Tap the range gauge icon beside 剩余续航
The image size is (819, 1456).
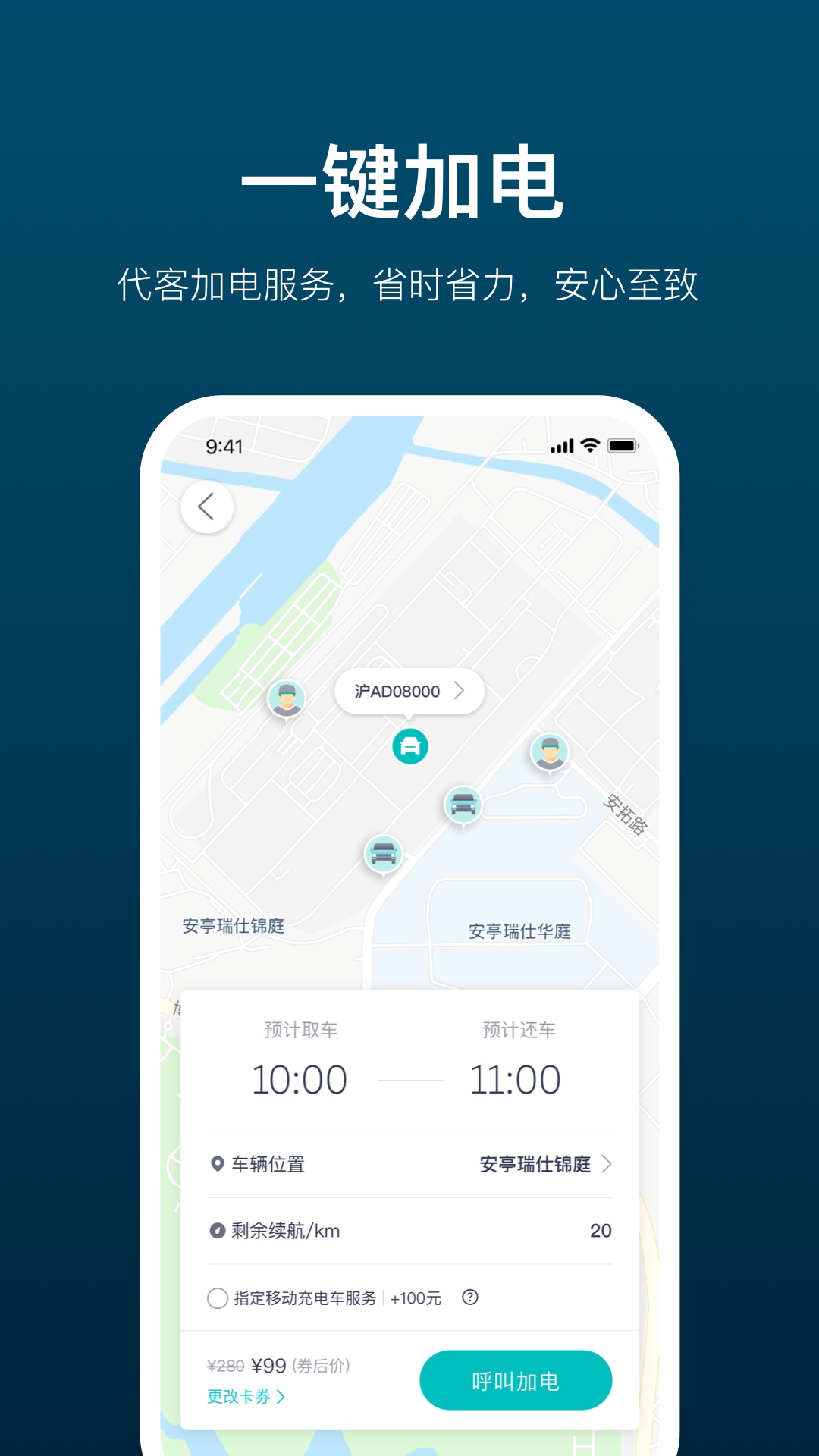click(217, 1231)
